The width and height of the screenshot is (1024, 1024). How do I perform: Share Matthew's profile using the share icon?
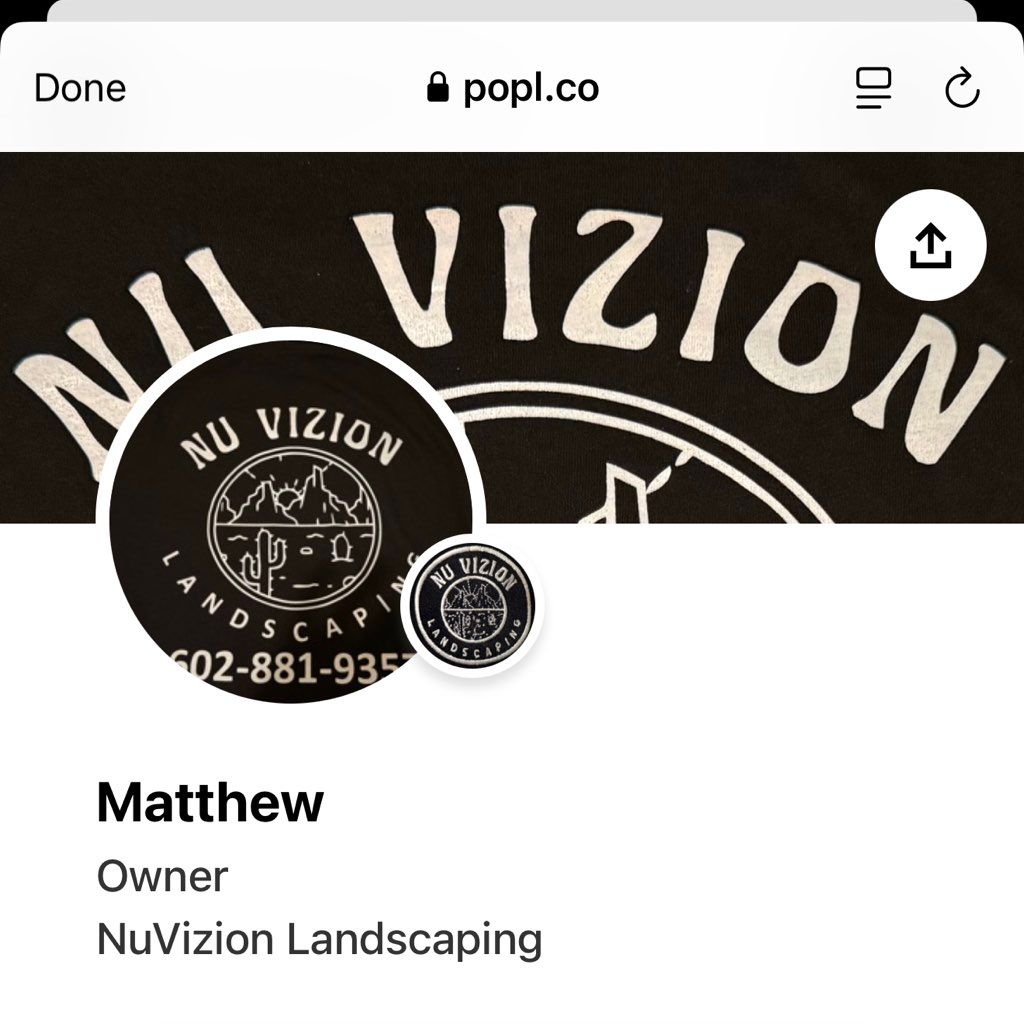930,246
